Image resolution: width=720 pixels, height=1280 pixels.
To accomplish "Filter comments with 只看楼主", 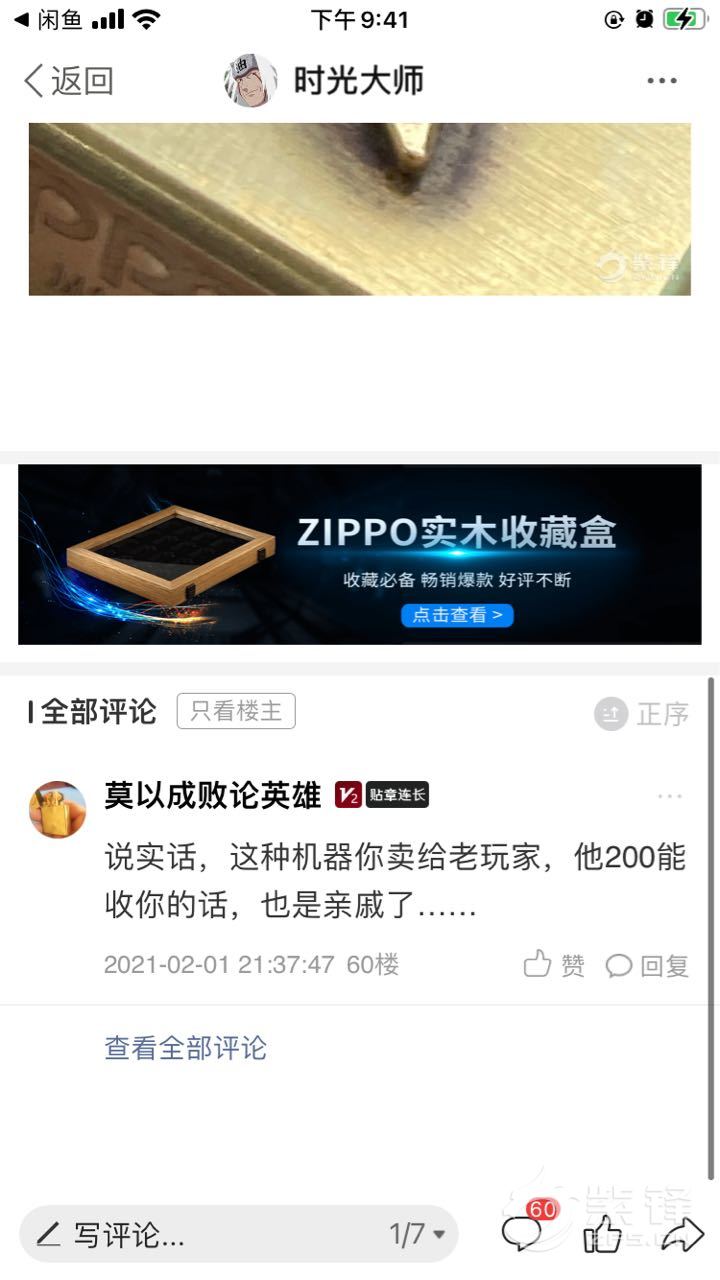I will point(236,711).
